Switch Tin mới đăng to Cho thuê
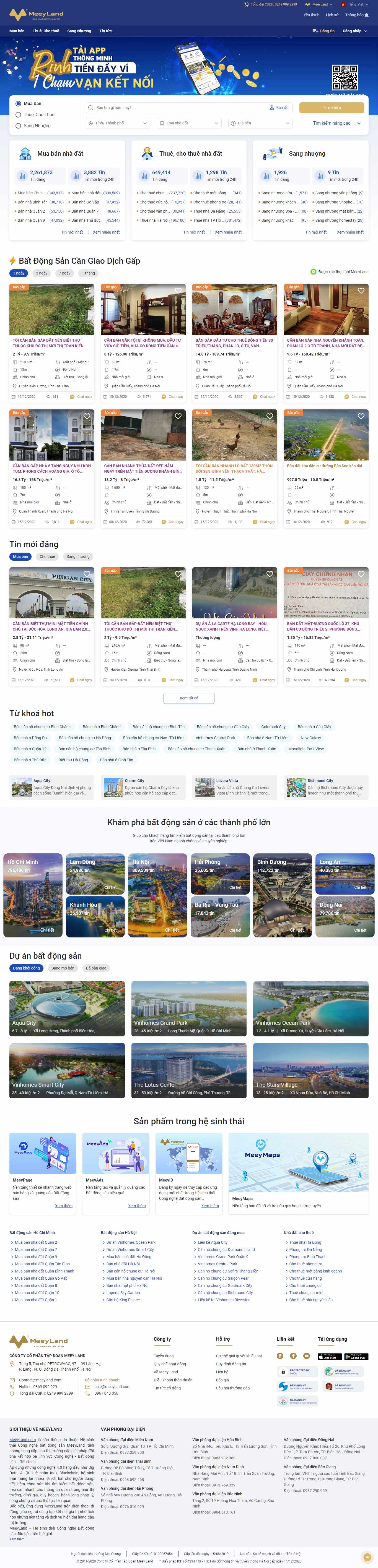Screen dimensions: 378x1568 point(47,556)
